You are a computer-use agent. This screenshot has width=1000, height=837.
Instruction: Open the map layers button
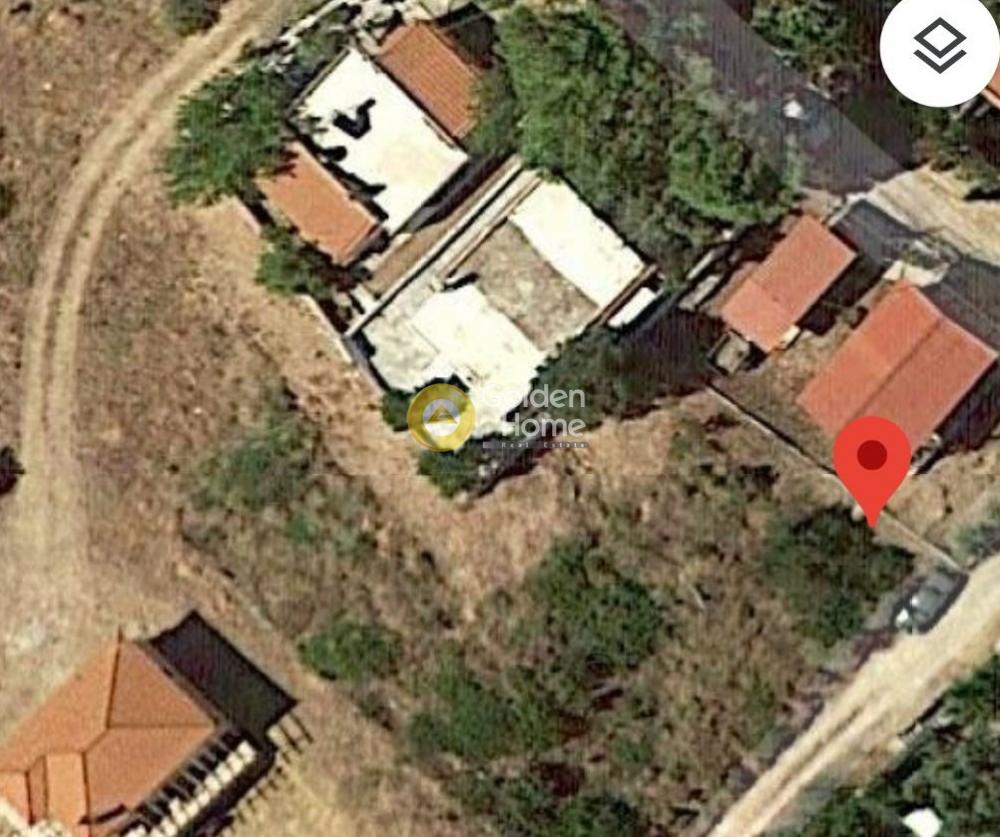(939, 46)
